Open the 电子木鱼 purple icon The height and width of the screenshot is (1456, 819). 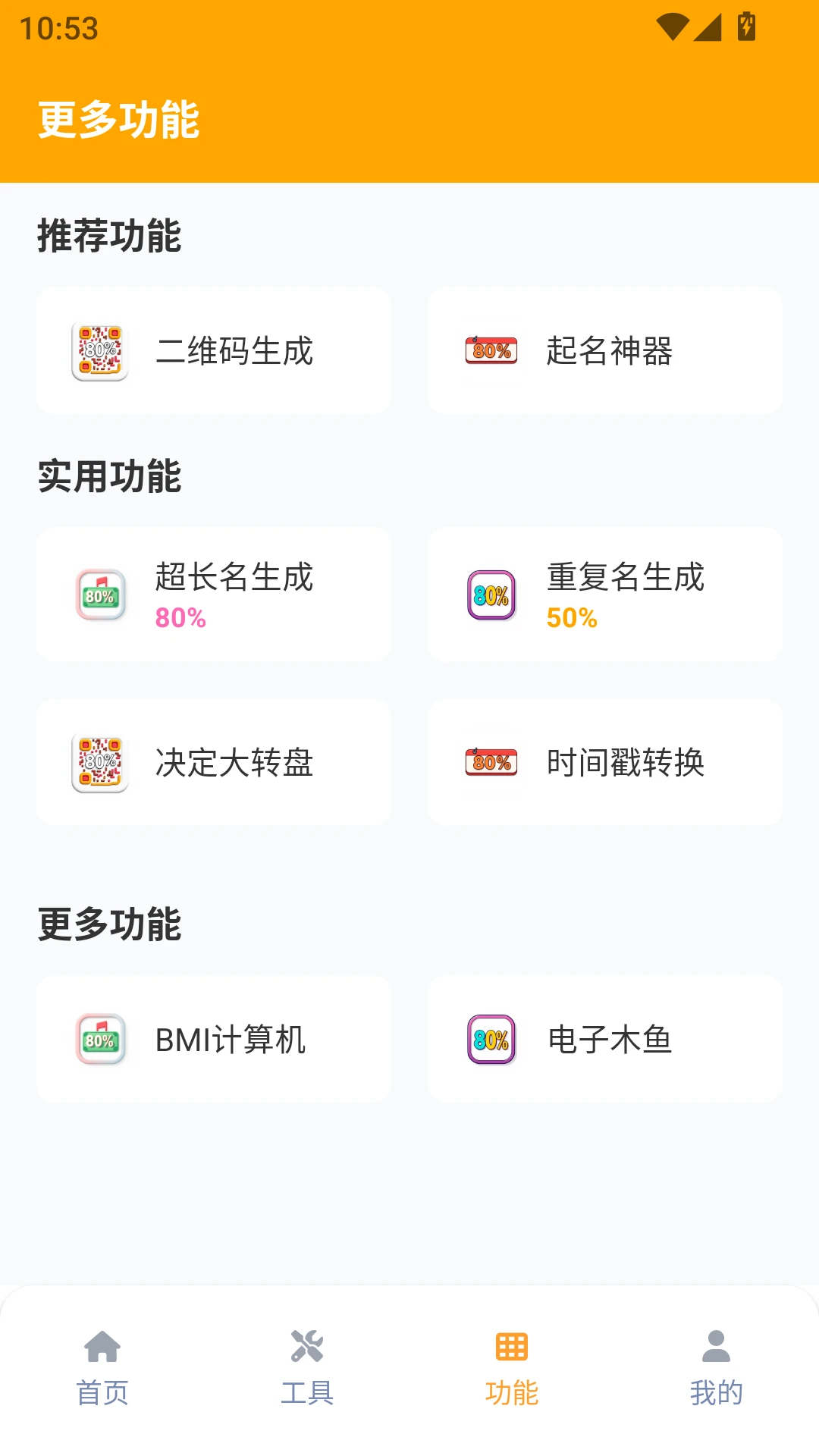click(490, 1039)
